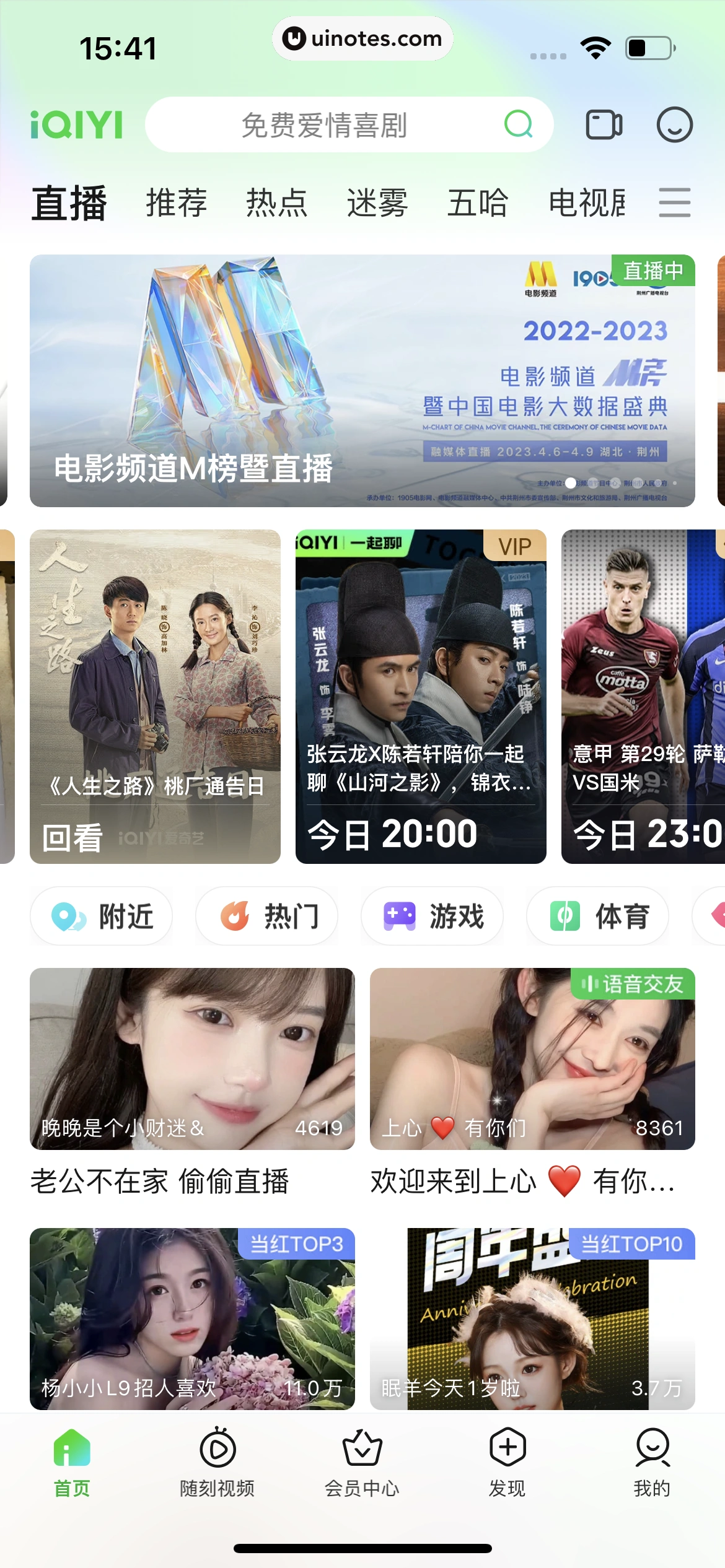Select the second carousel page indicator dot
This screenshot has height=1568, width=725.
594,484
